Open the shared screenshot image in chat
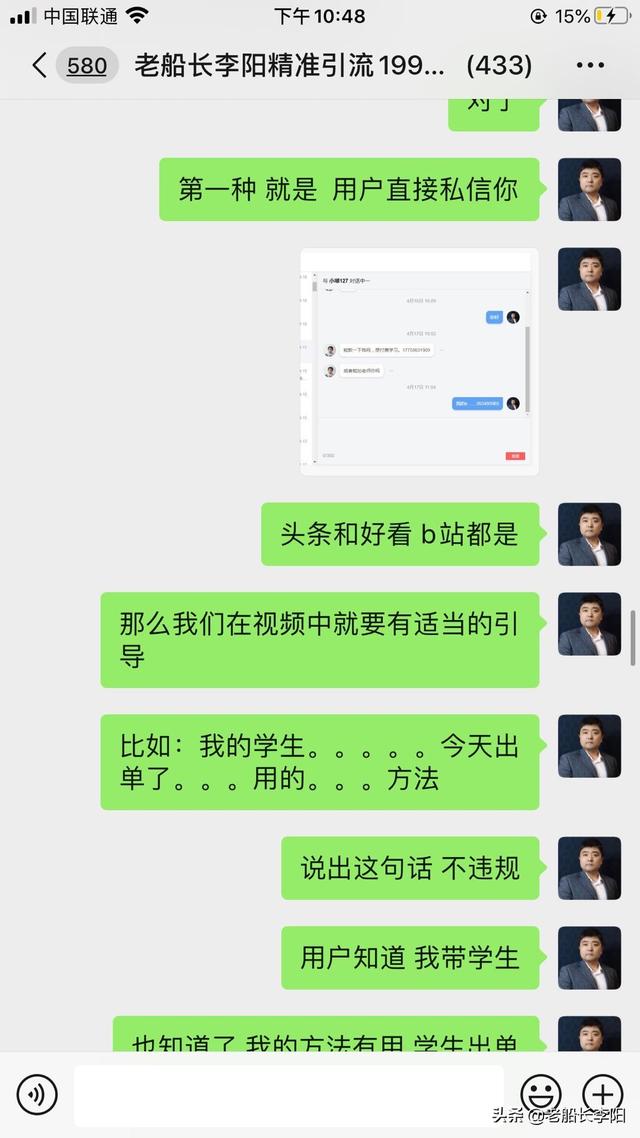 [x=419, y=361]
